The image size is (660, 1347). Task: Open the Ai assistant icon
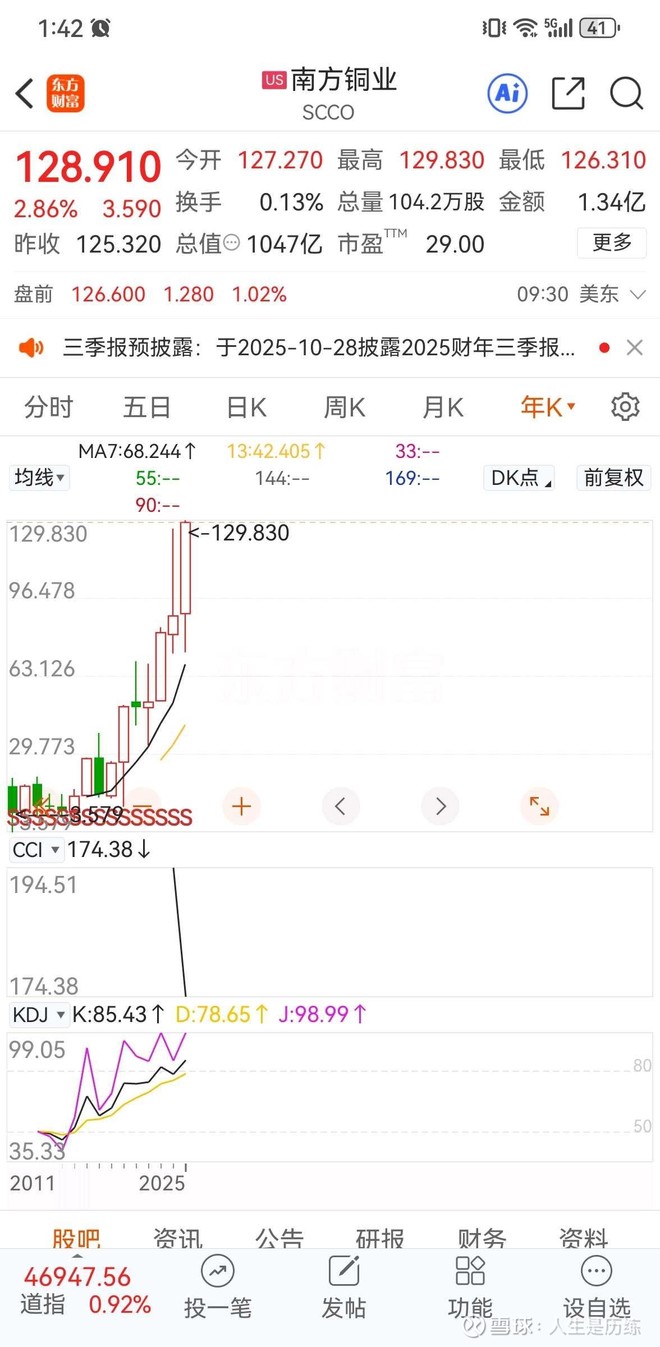[507, 94]
